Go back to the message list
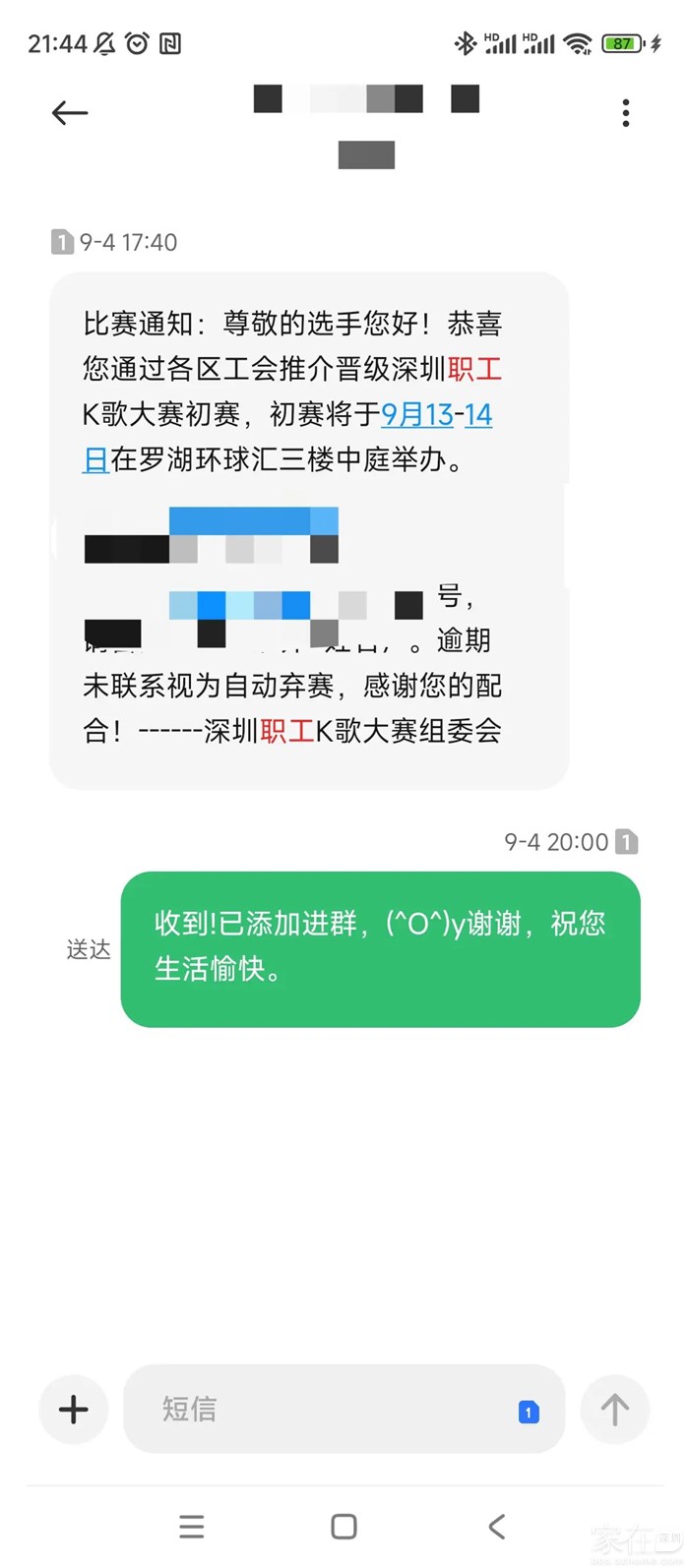This screenshot has width=689, height=1568. pyautogui.click(x=70, y=113)
